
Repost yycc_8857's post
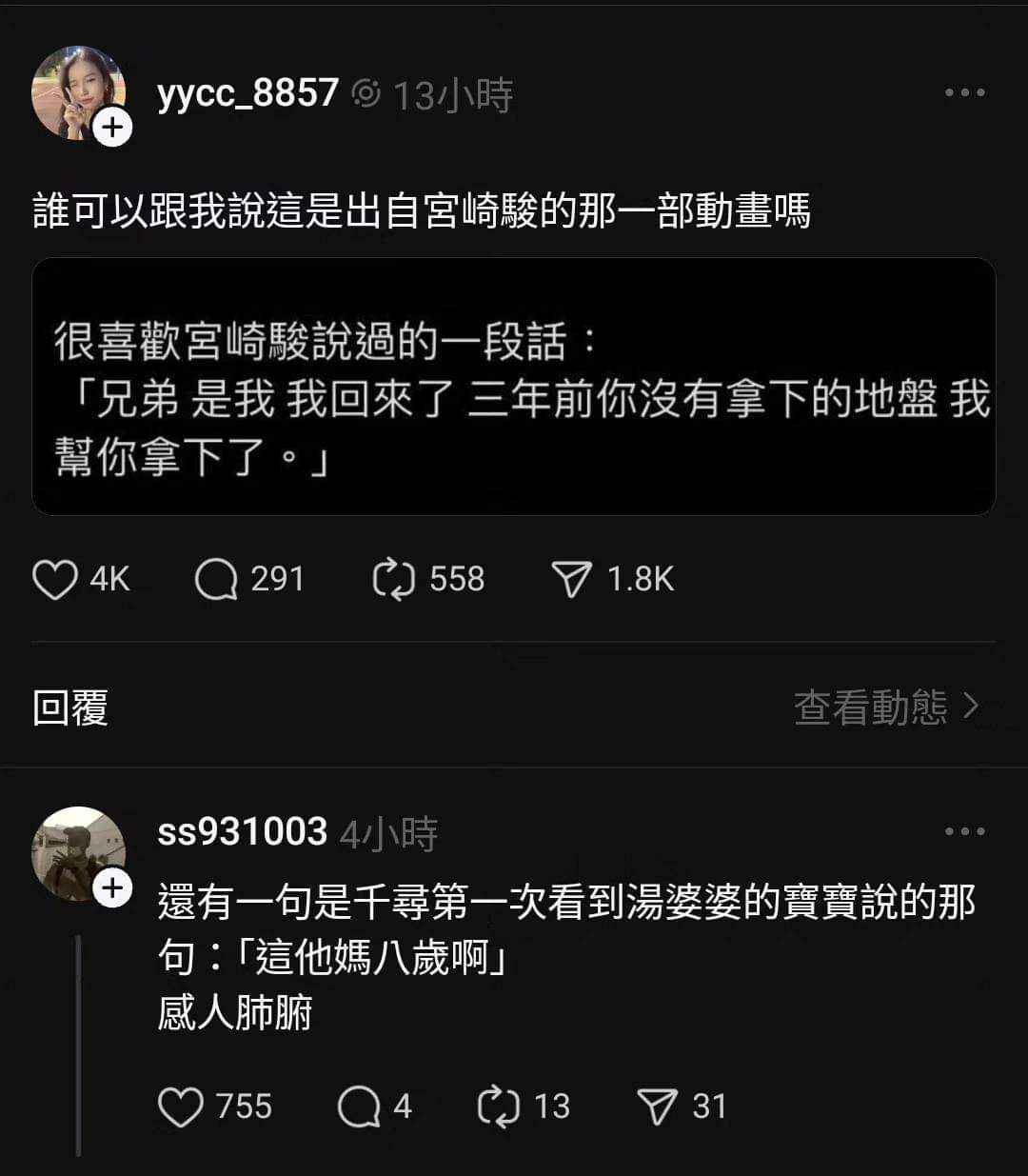(394, 579)
